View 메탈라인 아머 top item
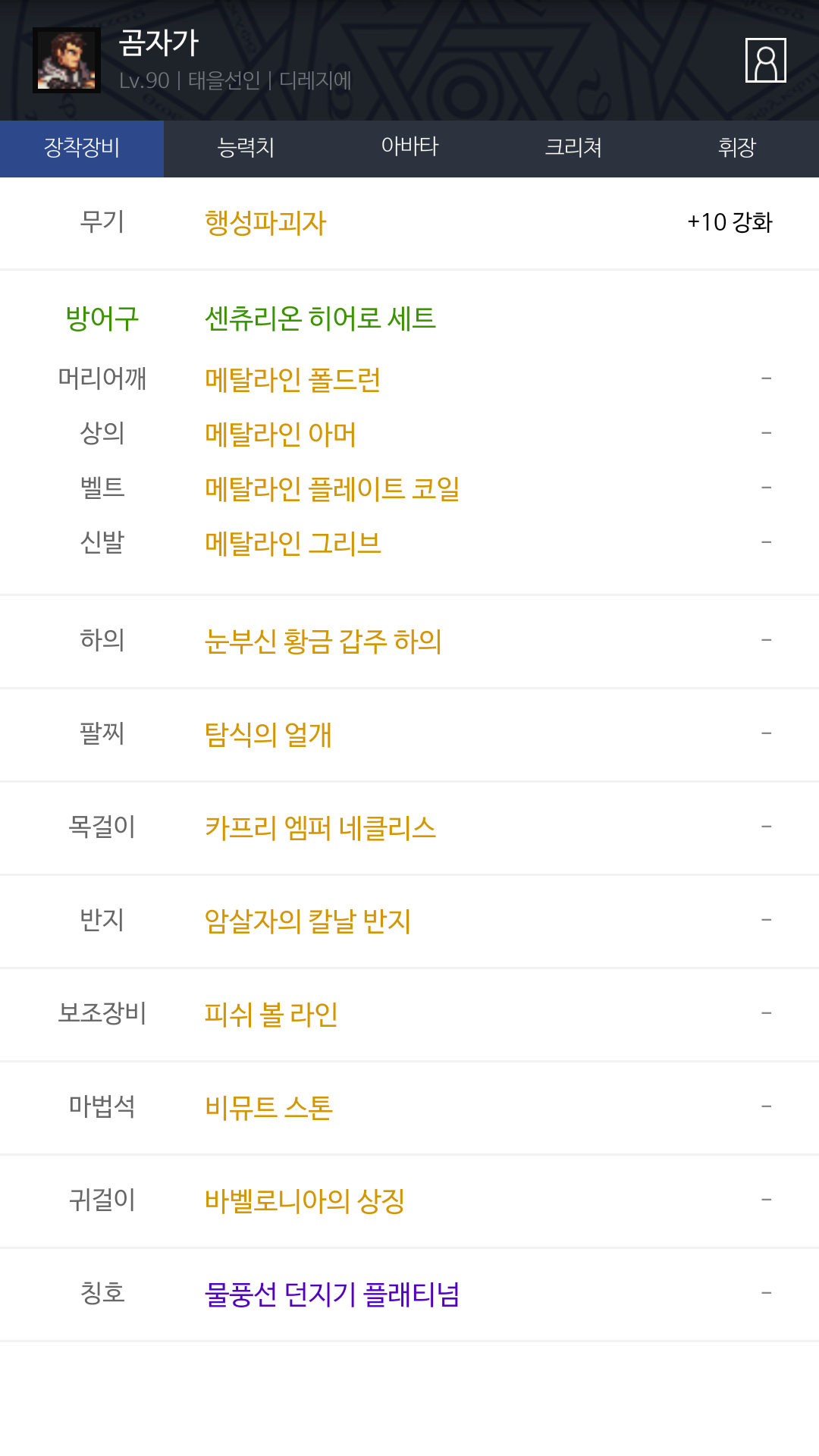 [x=281, y=434]
